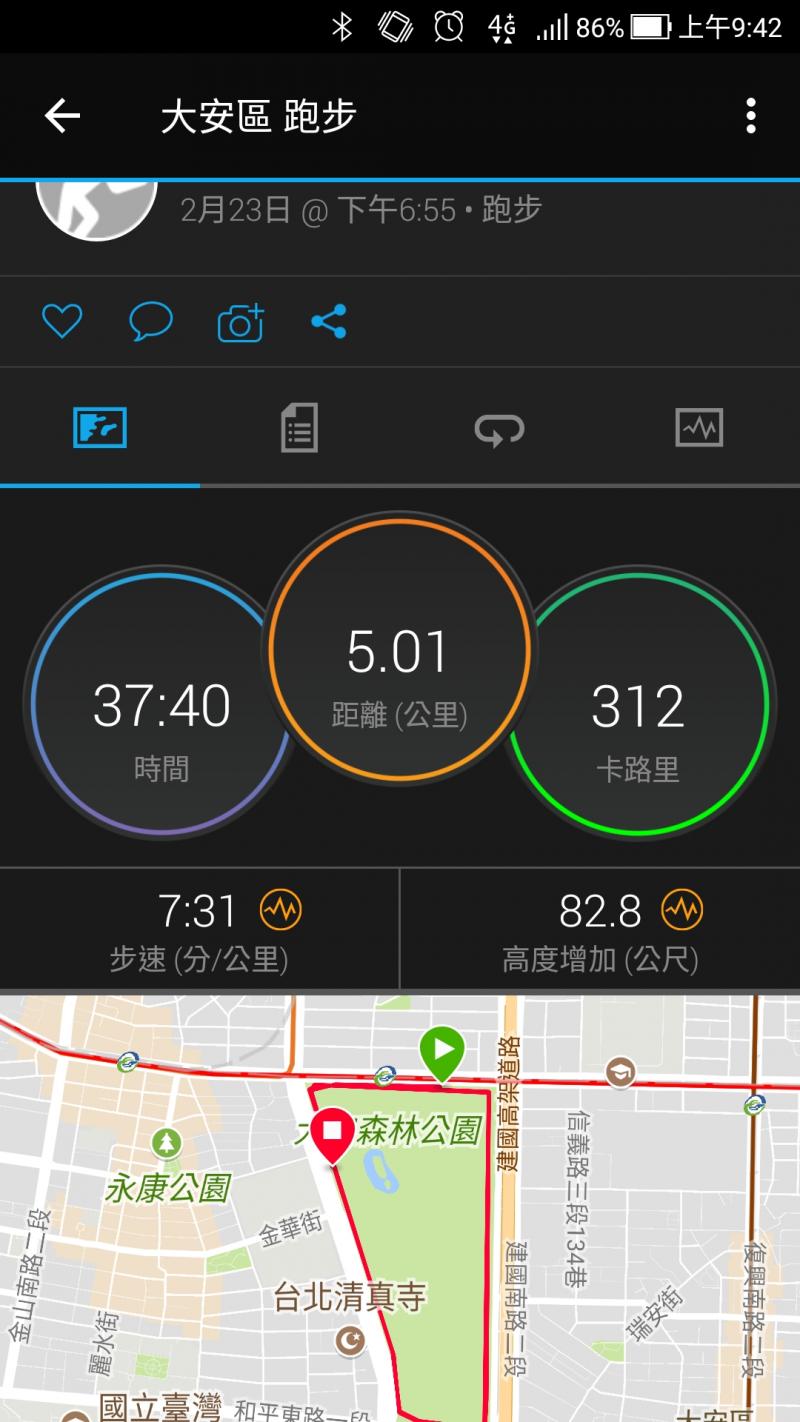Share this running activity

(x=329, y=322)
